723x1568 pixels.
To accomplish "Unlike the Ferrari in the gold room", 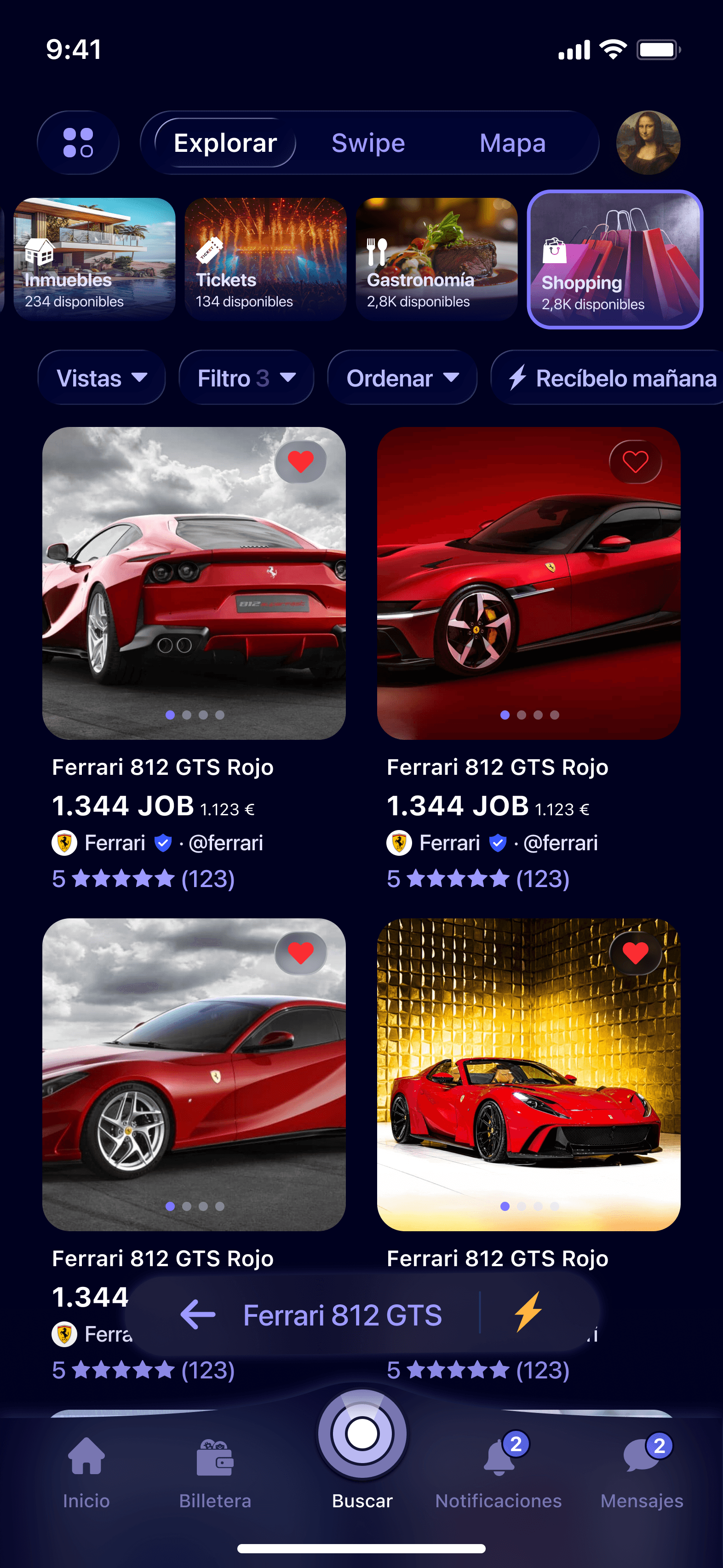I will 635,953.
